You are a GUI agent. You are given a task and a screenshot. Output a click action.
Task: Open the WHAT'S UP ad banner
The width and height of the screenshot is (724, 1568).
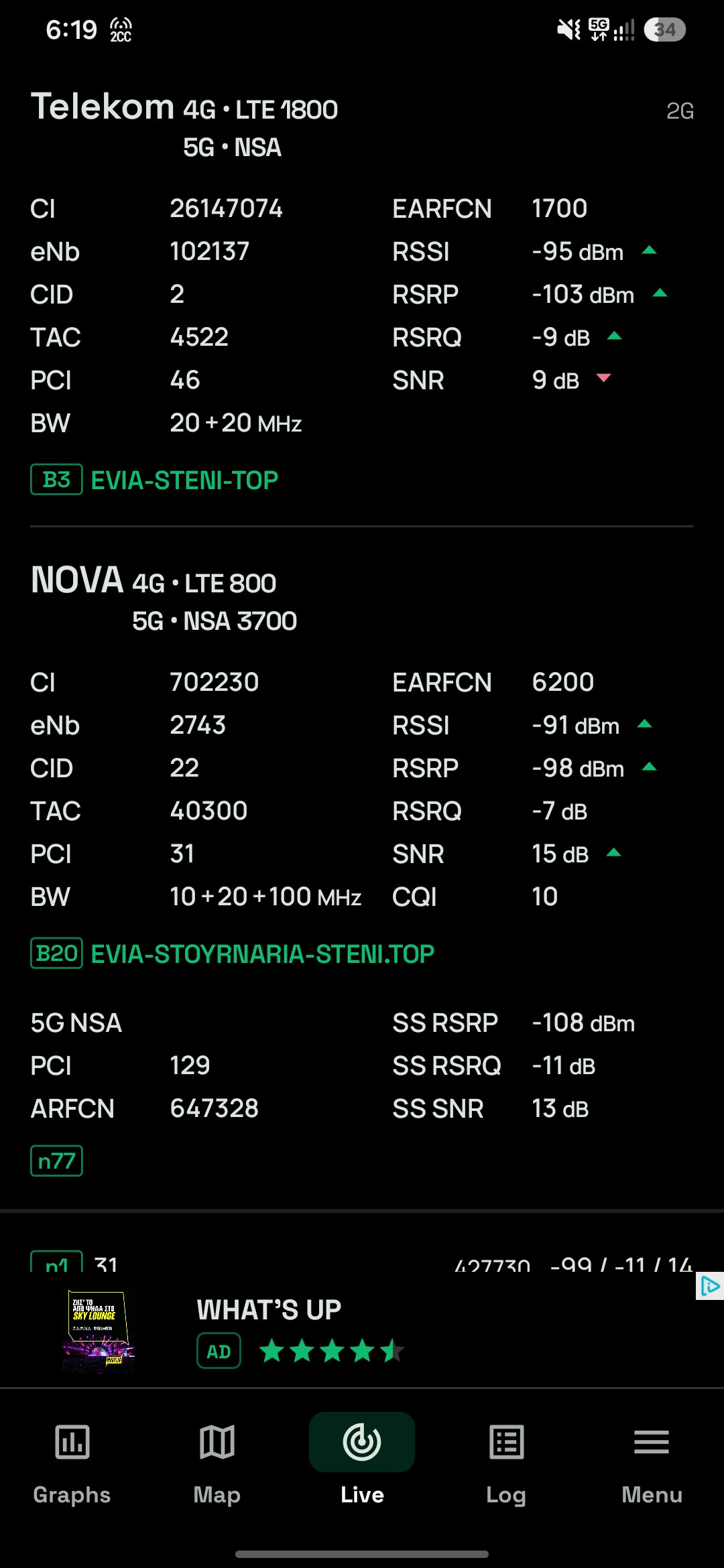click(x=362, y=1330)
